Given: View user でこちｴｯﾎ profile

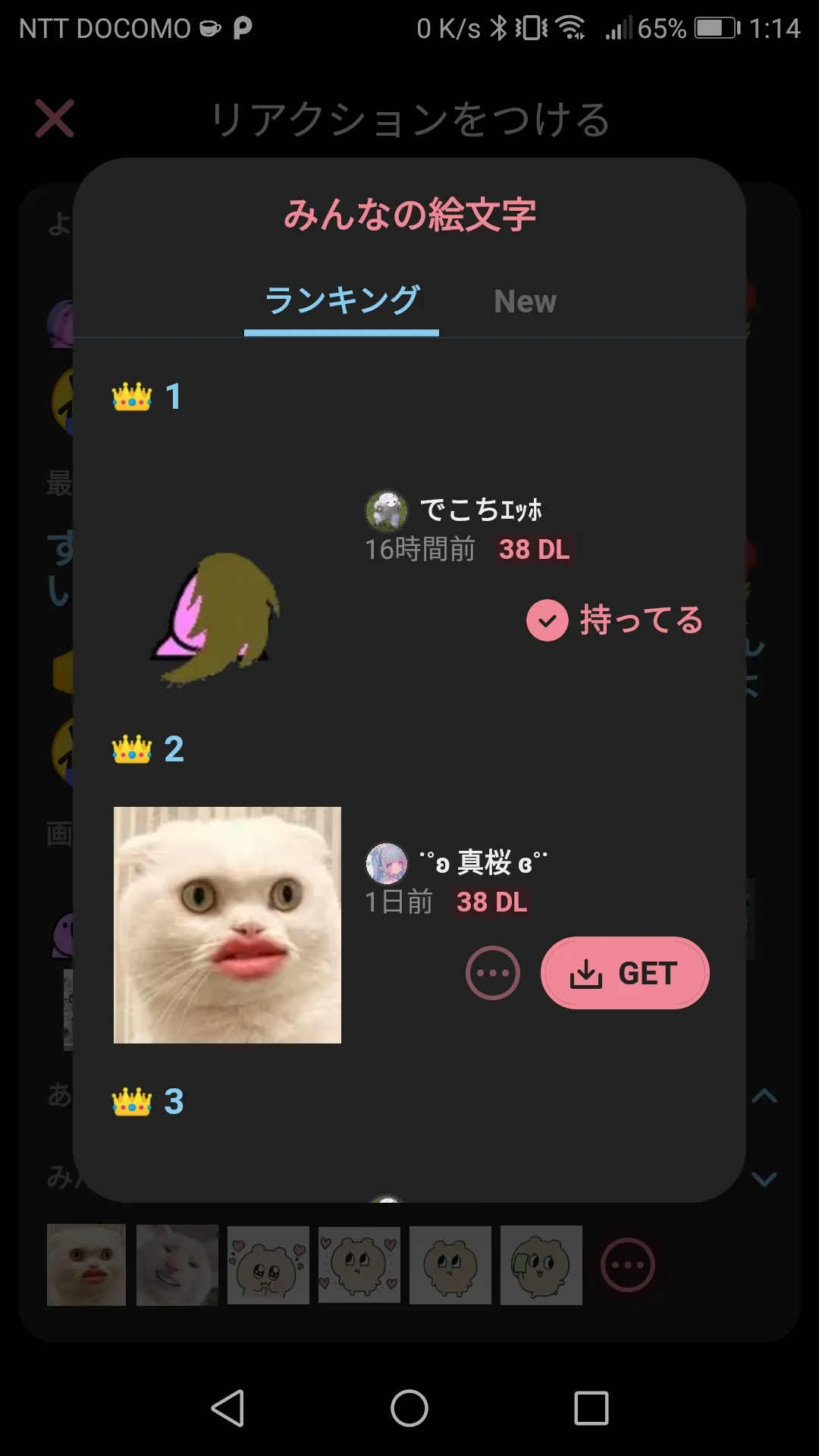Looking at the screenshot, I should [454, 510].
